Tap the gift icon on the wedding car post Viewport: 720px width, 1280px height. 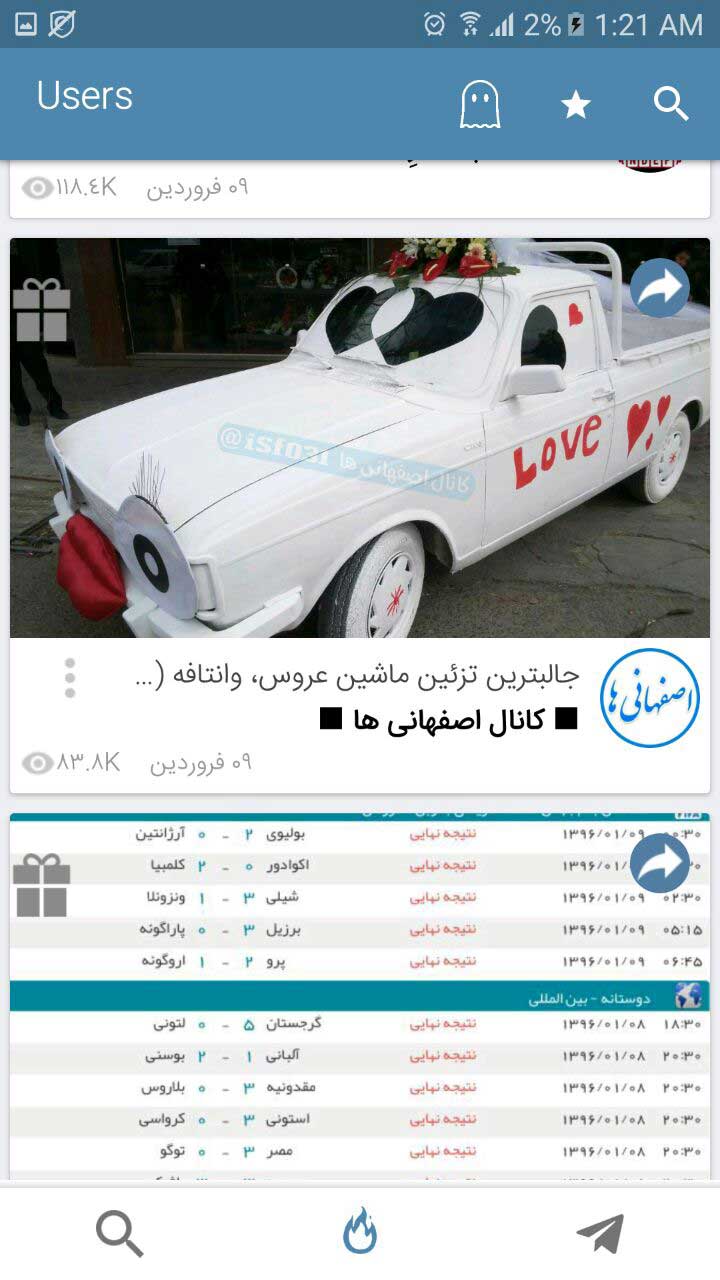coord(41,311)
